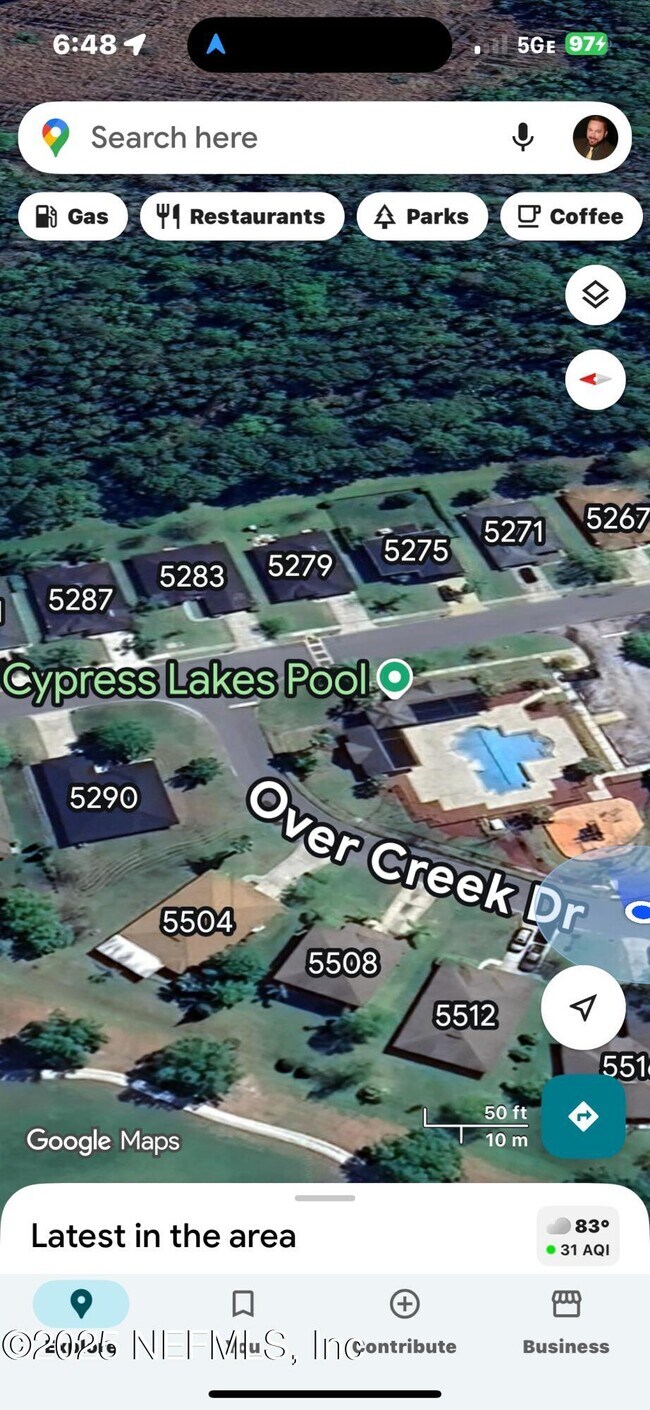Switch to the Business tab
650x1410 pixels.
[566, 1318]
